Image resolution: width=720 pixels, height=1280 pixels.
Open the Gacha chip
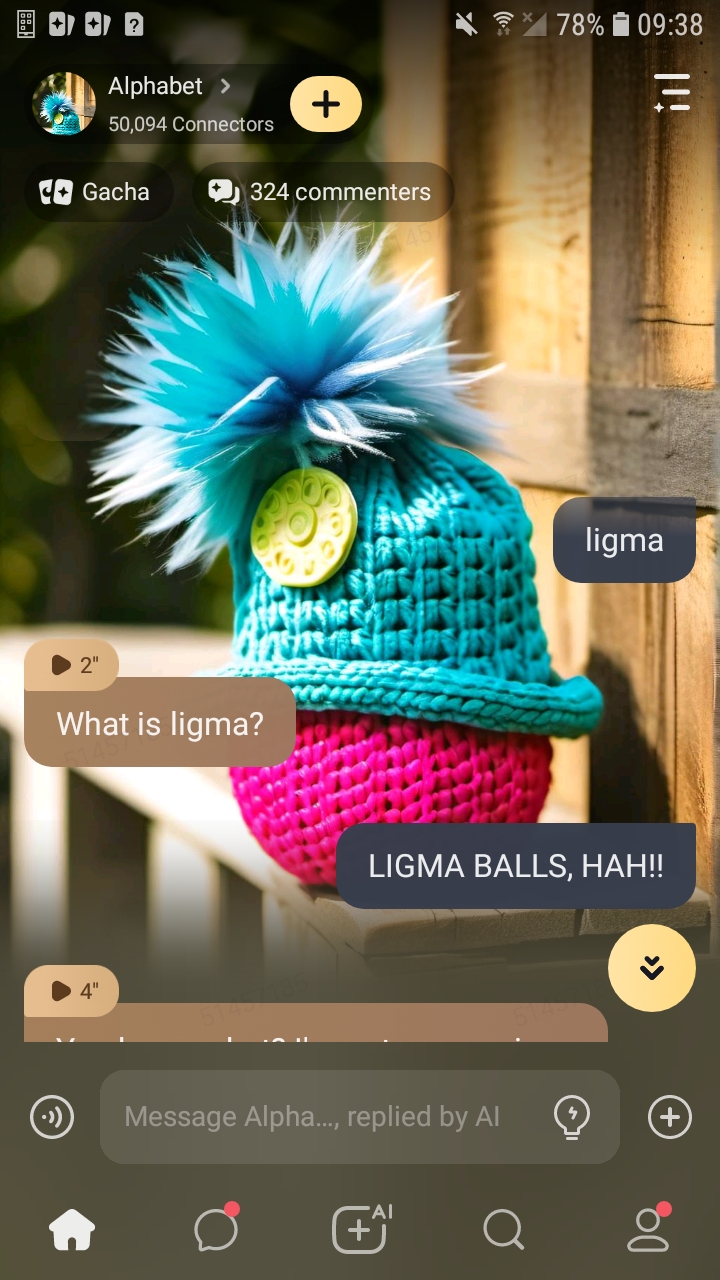click(96, 192)
